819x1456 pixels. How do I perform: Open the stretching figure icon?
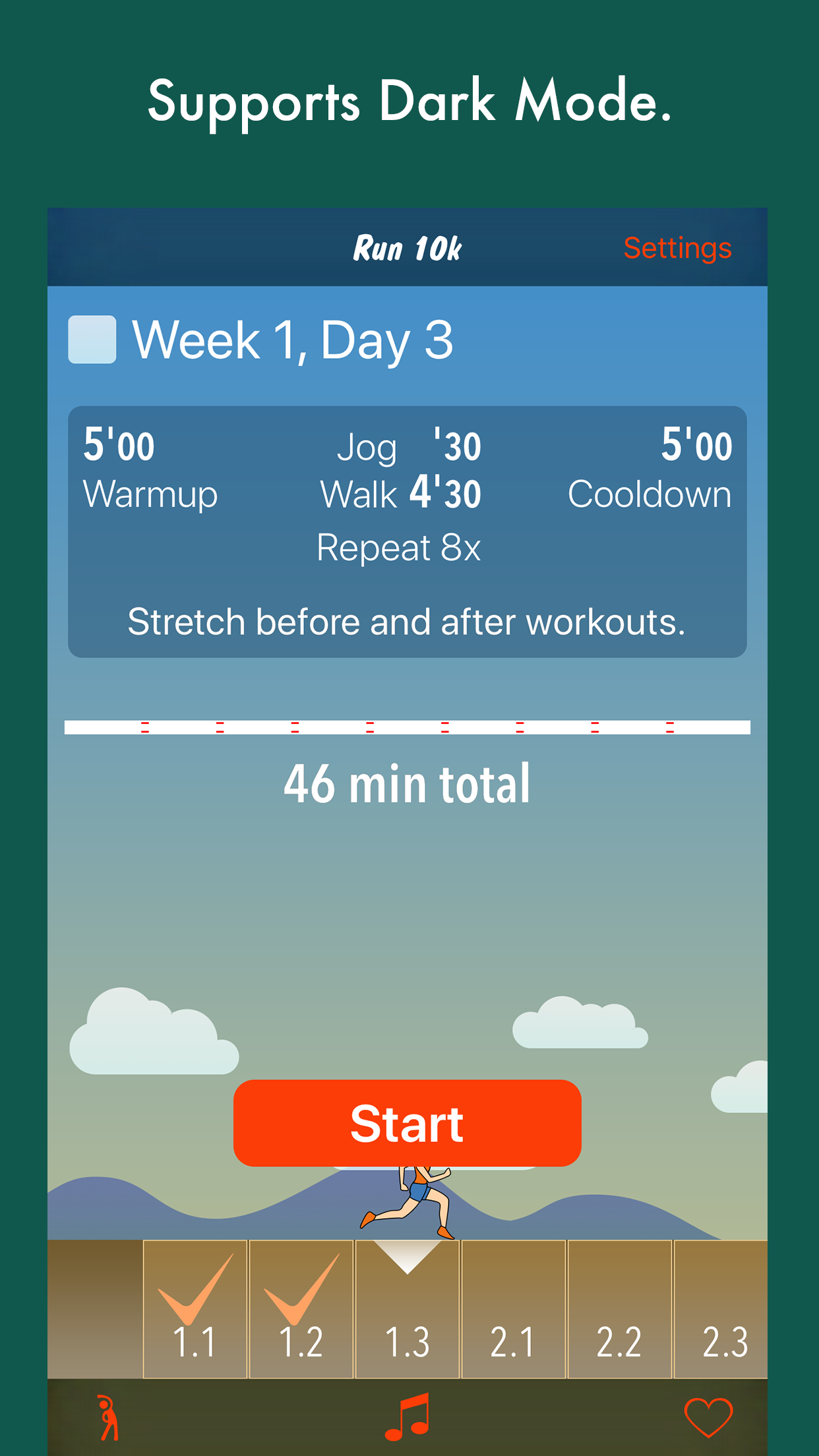pos(108,1417)
